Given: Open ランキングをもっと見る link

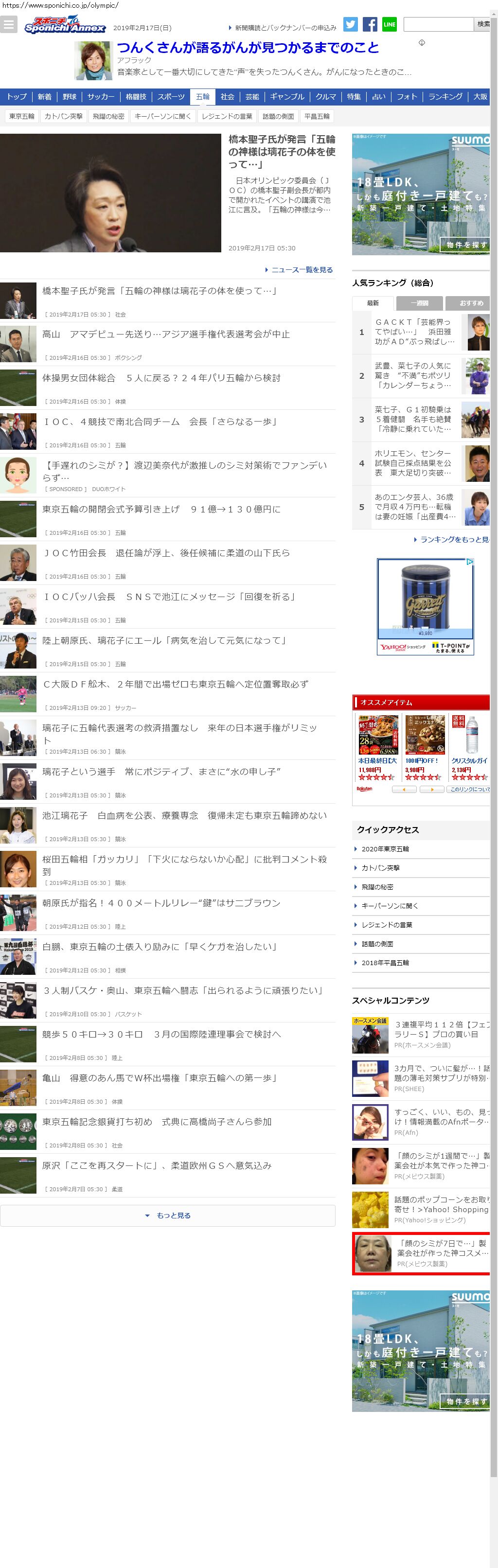Looking at the screenshot, I should (x=454, y=539).
